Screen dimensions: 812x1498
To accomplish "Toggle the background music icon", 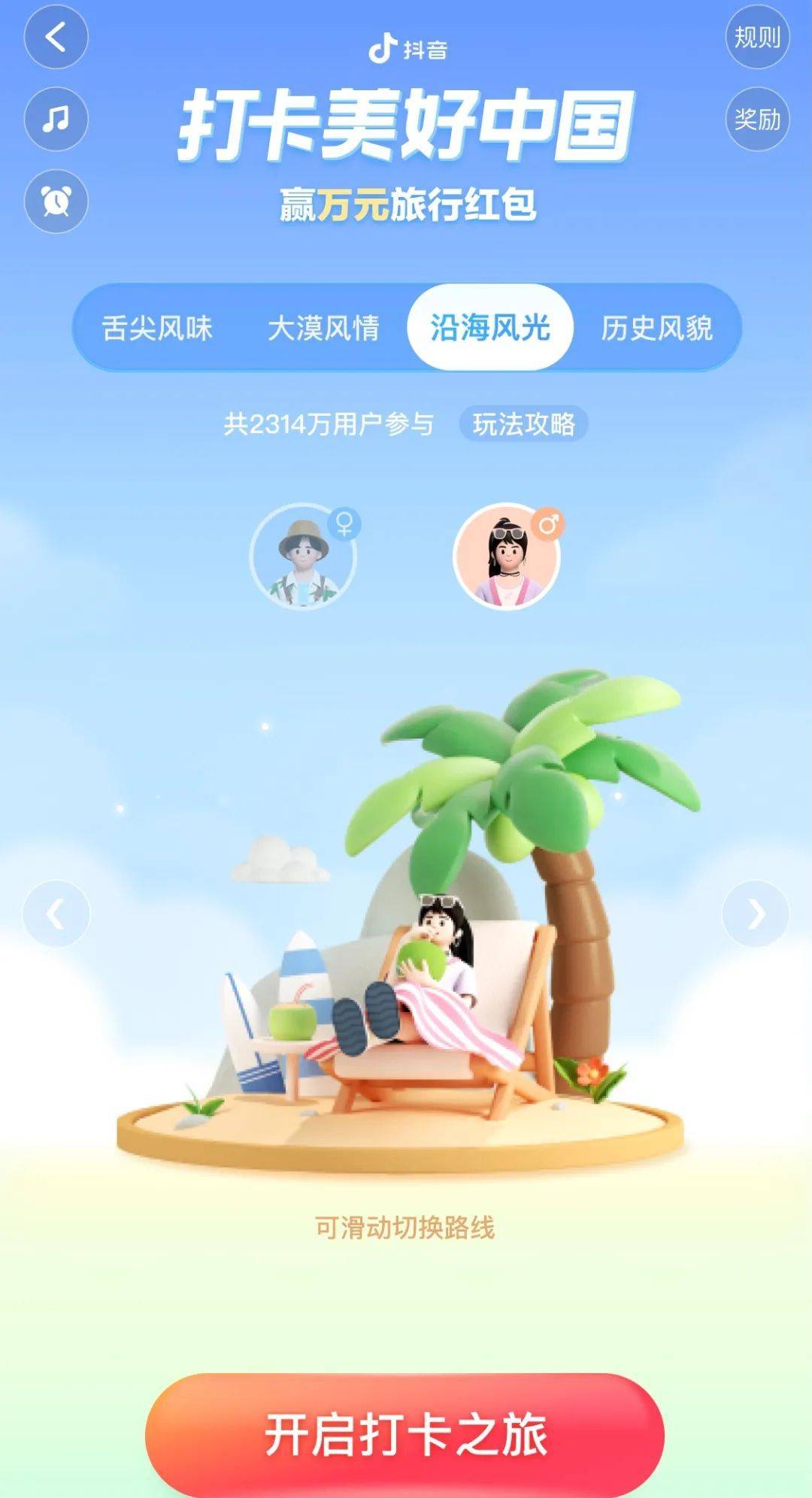I will [x=56, y=119].
